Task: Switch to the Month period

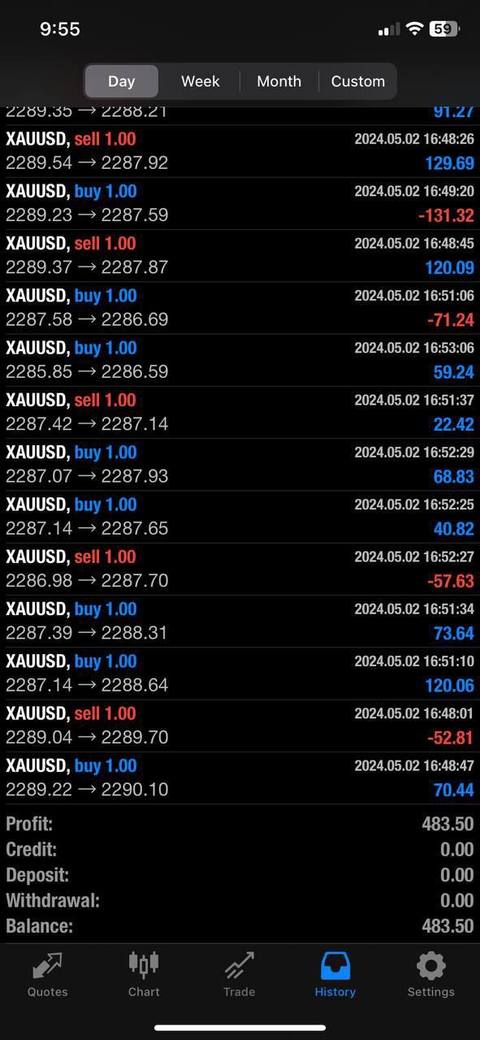Action: click(x=279, y=82)
